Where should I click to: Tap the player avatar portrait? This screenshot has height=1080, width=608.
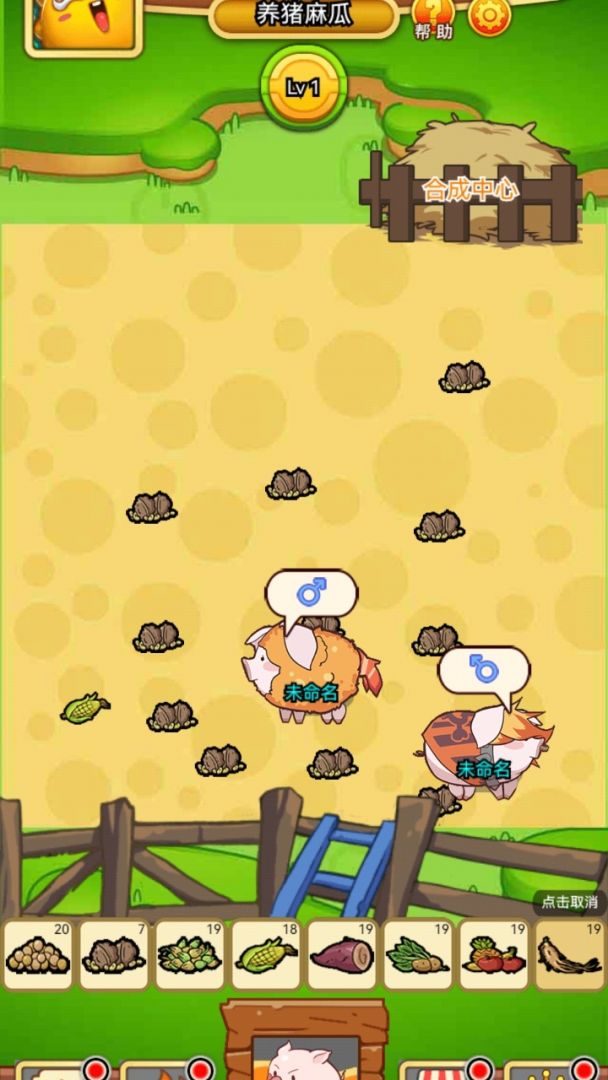tap(84, 26)
